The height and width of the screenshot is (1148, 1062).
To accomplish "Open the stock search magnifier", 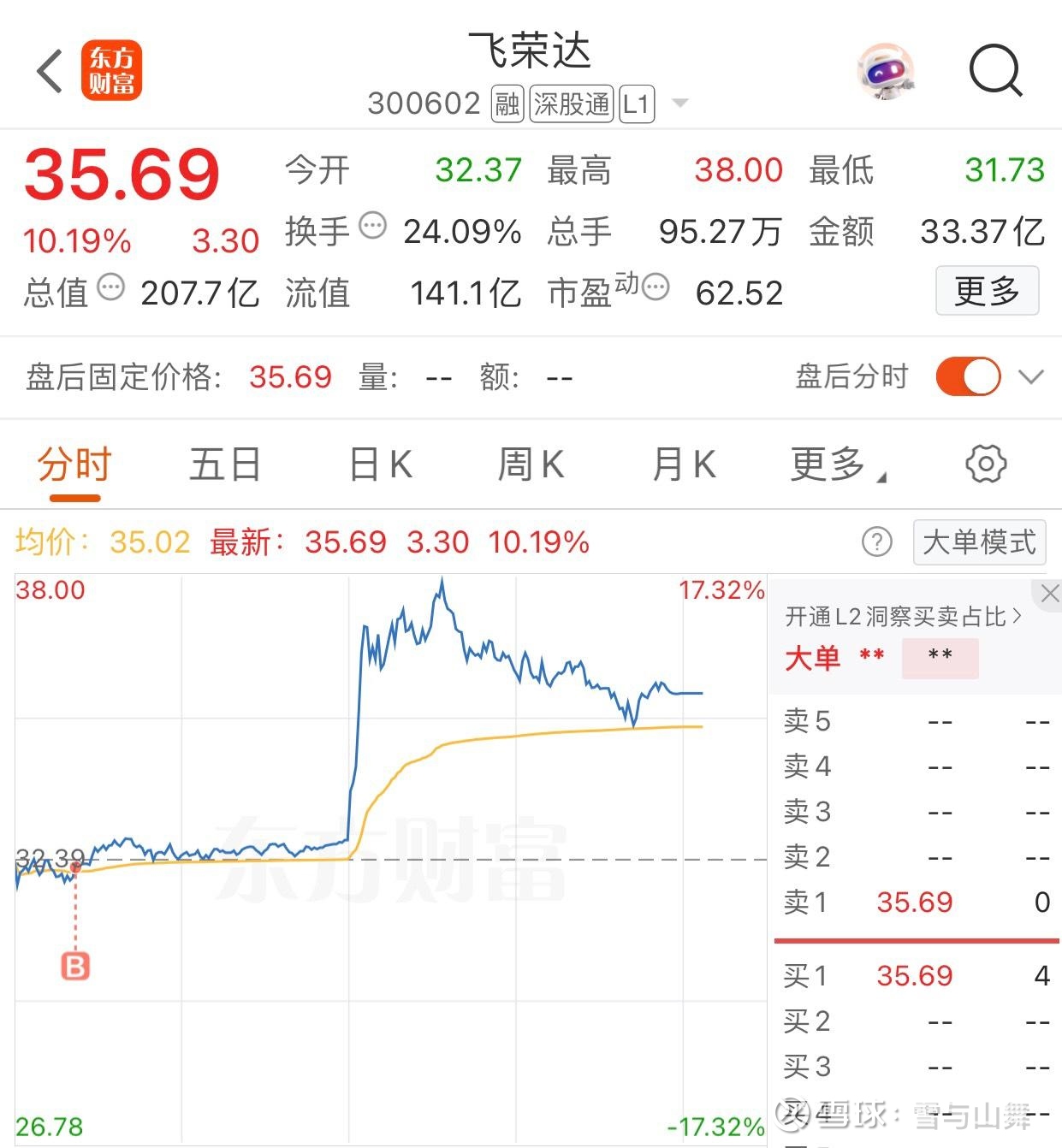I will 995,70.
